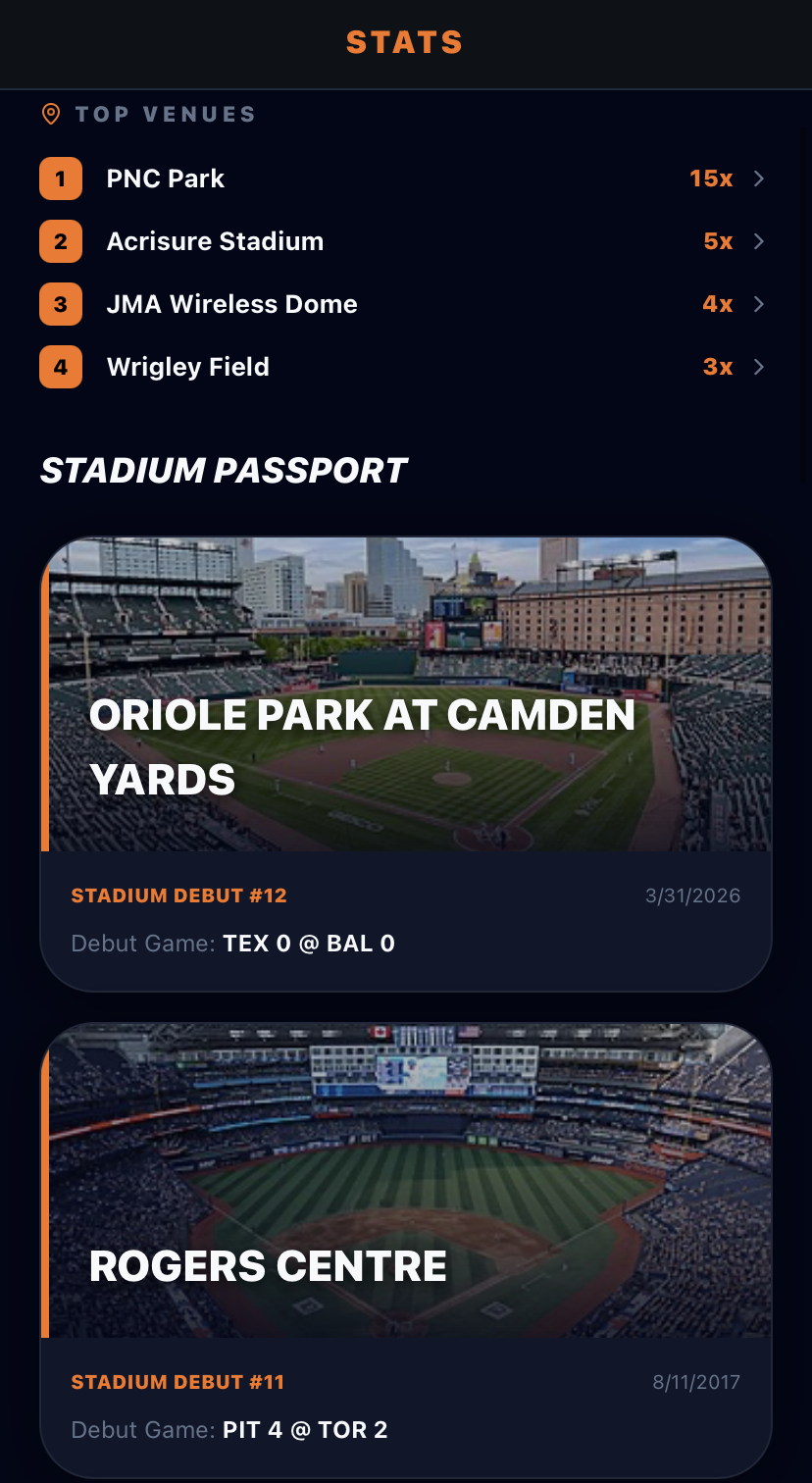Click rank badge 2 beside Acrisure Stadium

(x=61, y=241)
